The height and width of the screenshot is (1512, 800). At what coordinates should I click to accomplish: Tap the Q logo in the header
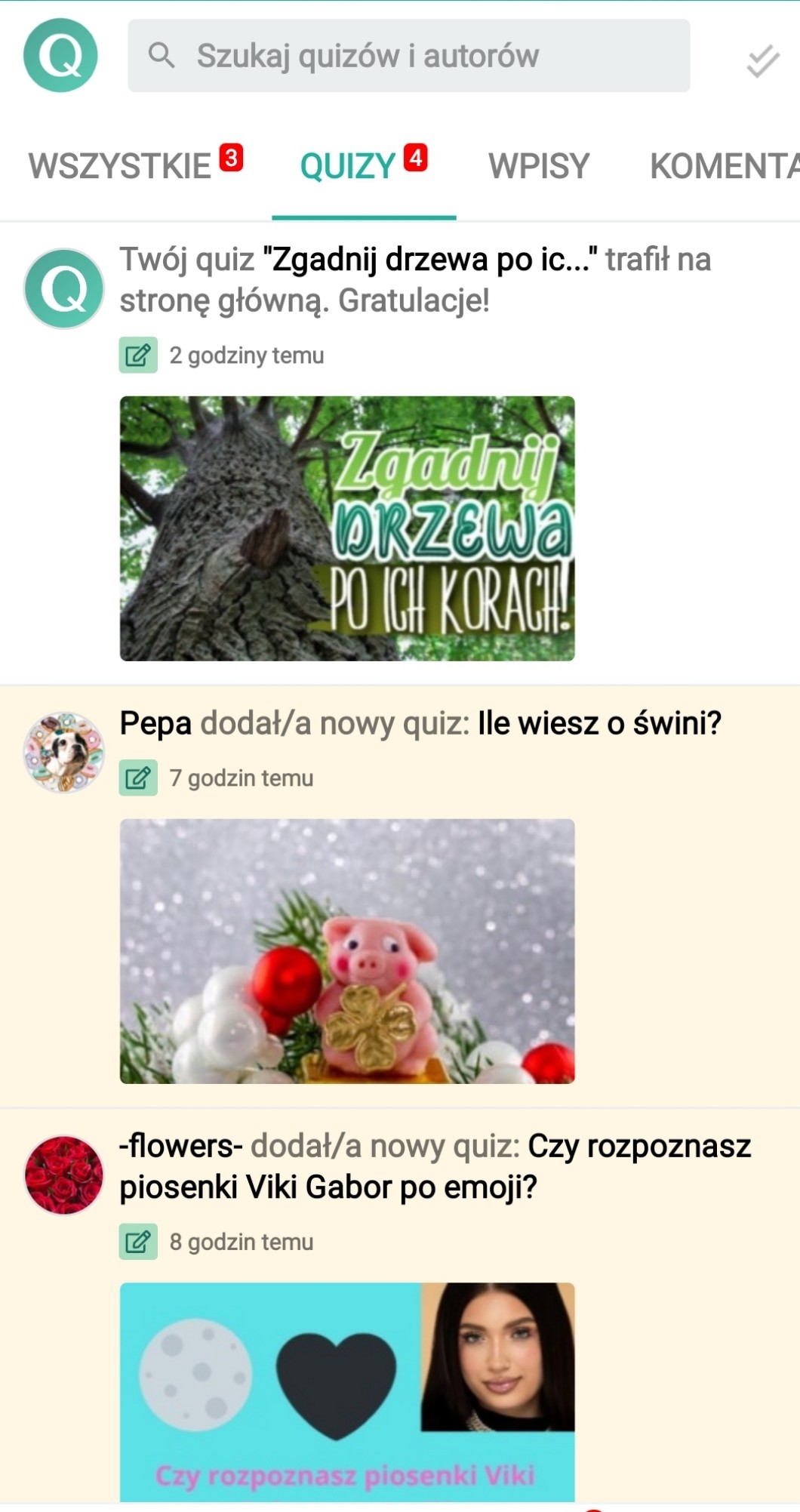[x=60, y=56]
